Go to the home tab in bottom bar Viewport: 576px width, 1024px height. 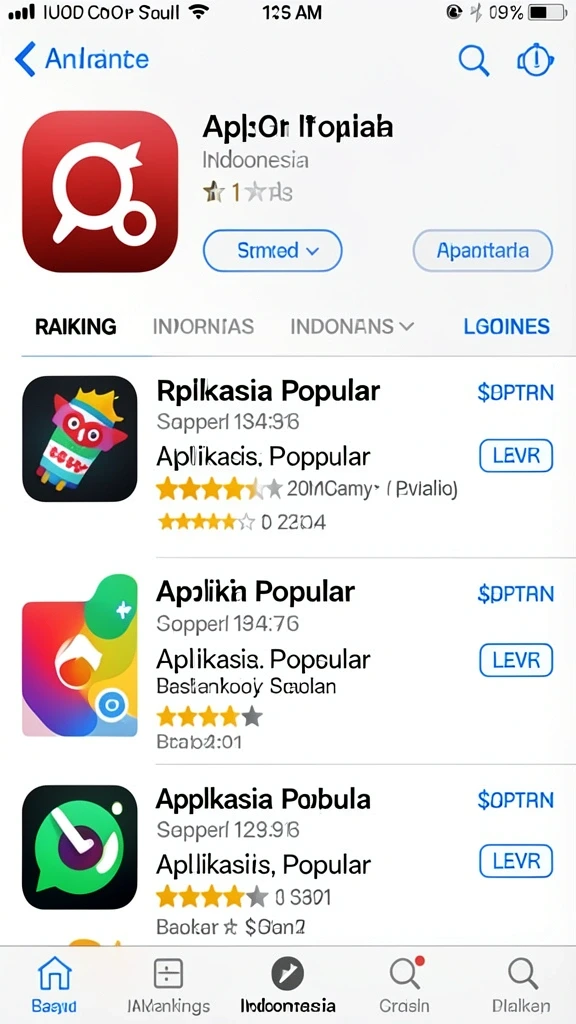tap(55, 985)
